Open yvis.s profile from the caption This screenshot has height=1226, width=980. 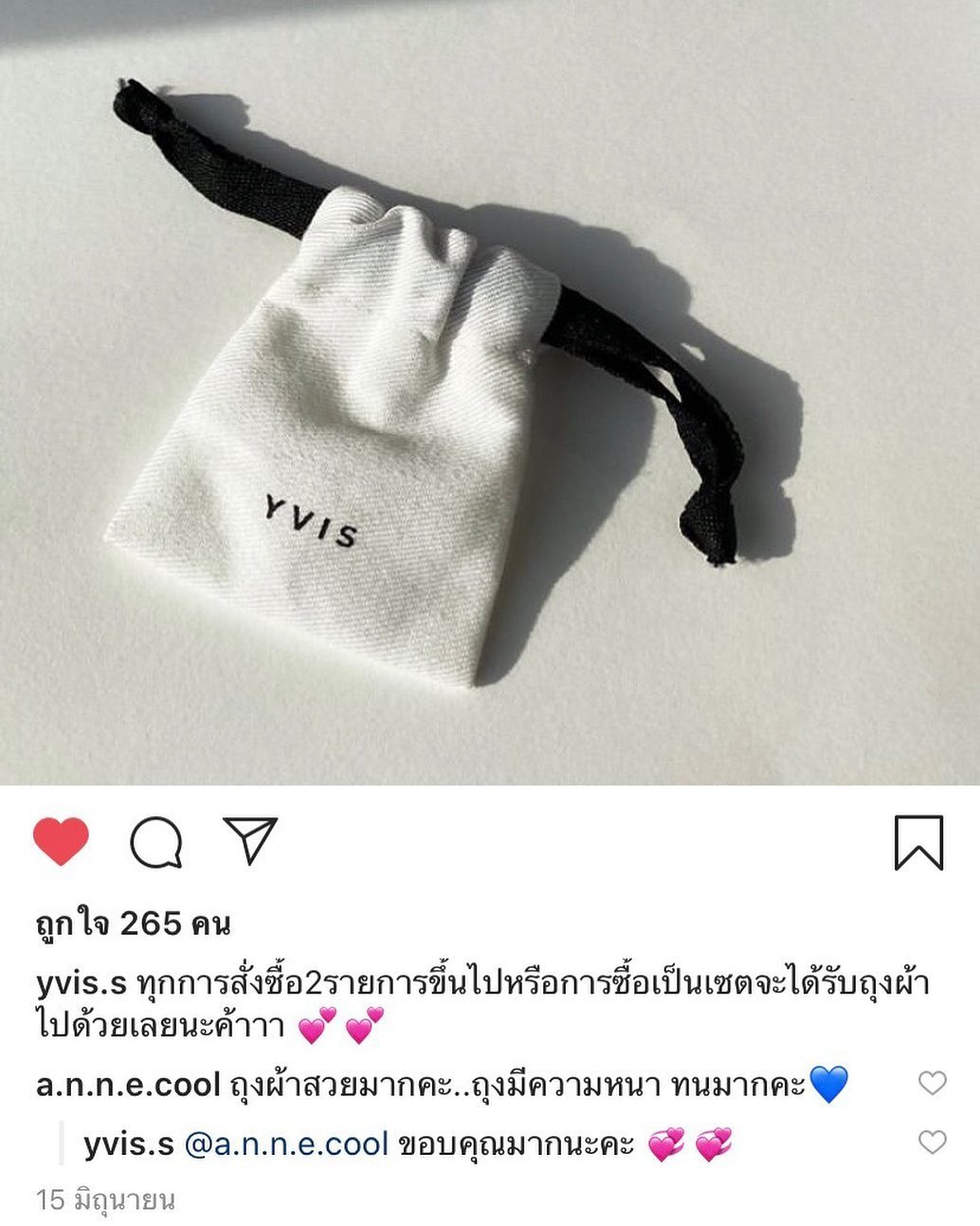click(x=81, y=982)
